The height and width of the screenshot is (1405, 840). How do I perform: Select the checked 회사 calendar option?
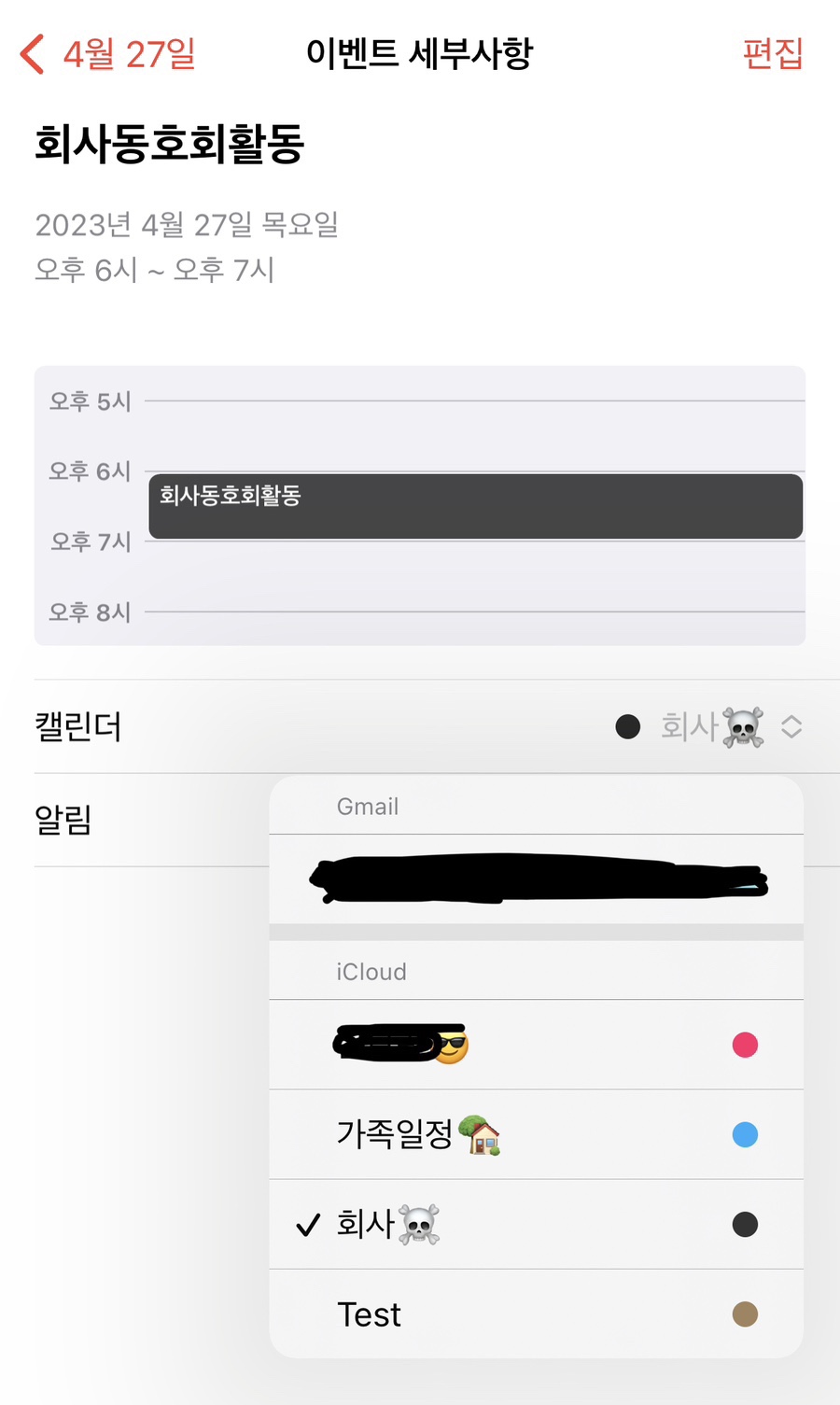pos(536,1224)
